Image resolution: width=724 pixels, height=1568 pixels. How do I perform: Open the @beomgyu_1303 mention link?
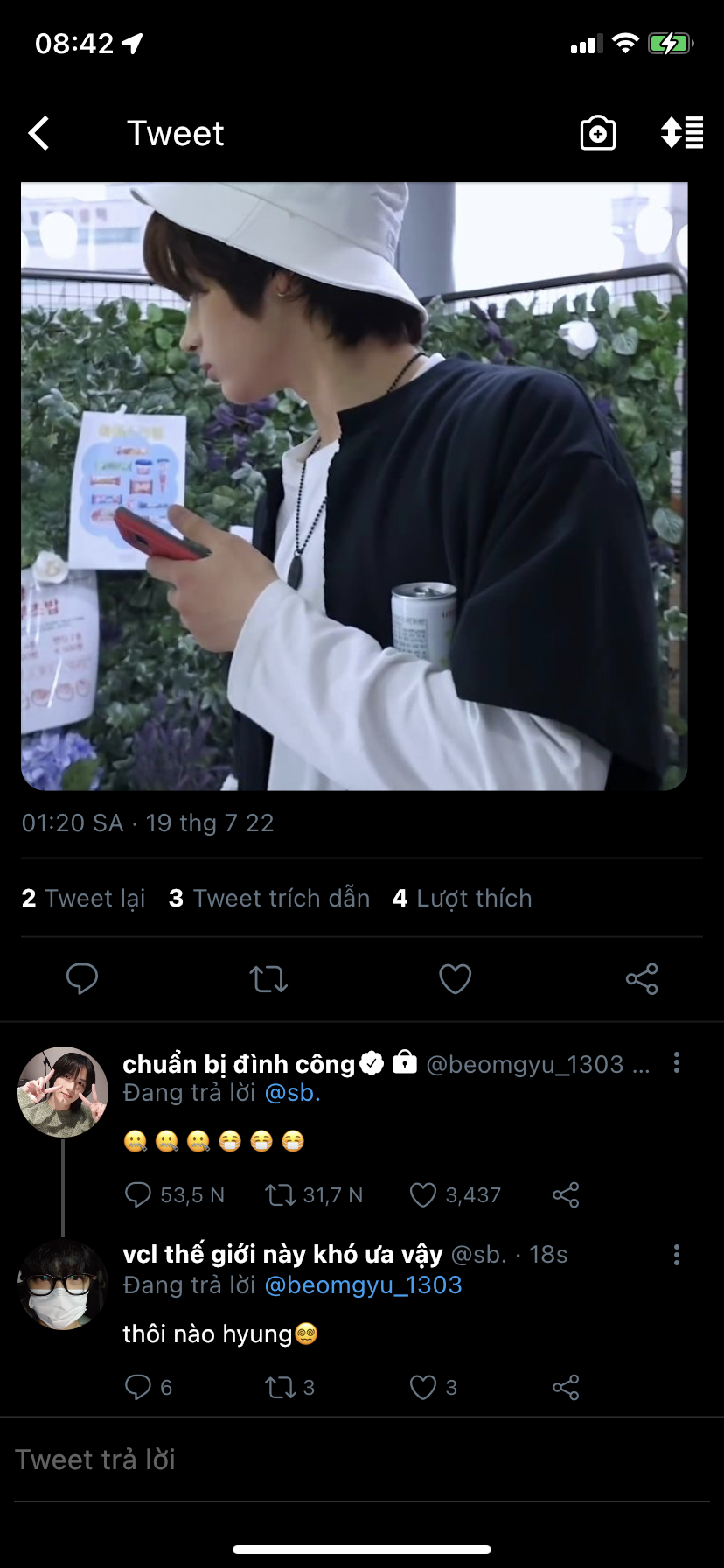coord(363,1285)
